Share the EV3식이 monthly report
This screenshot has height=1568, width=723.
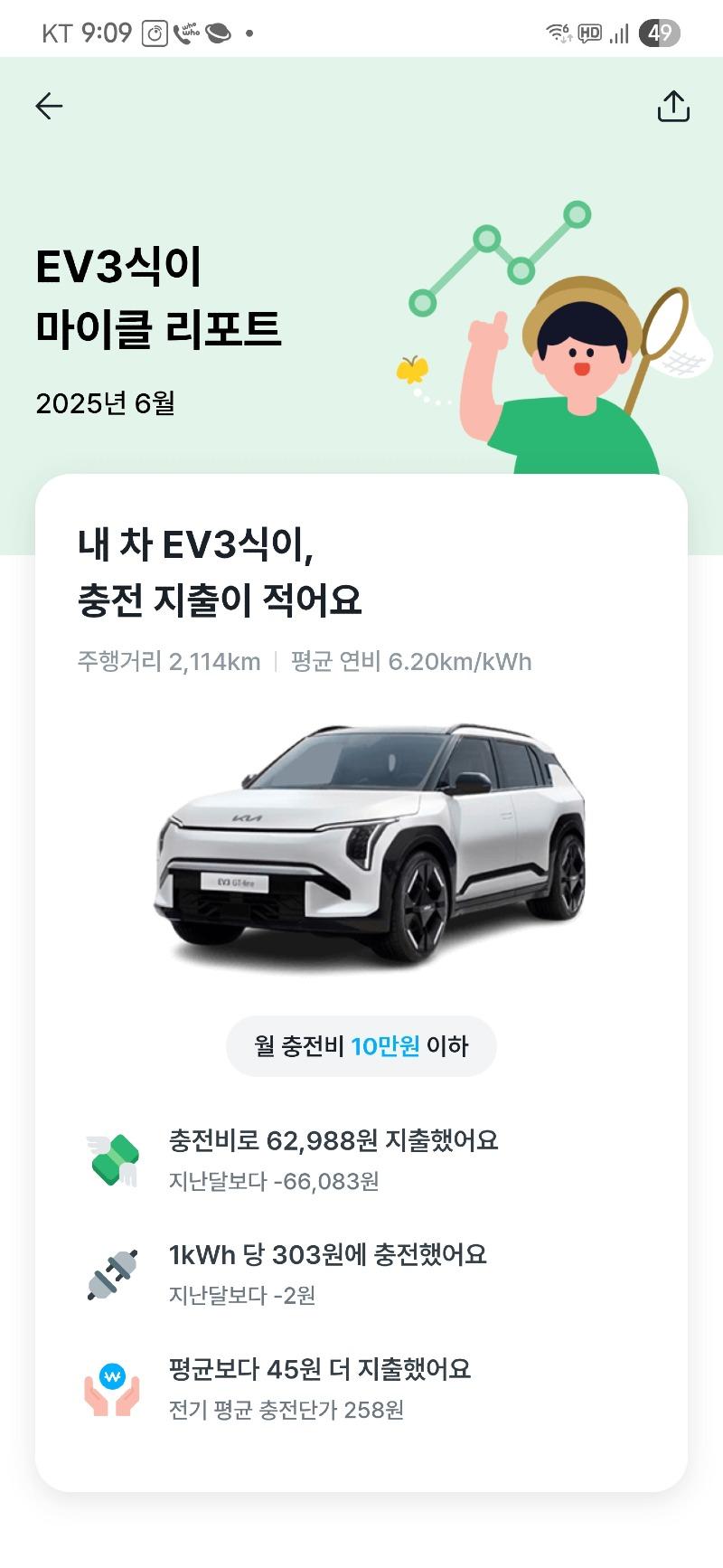(673, 106)
